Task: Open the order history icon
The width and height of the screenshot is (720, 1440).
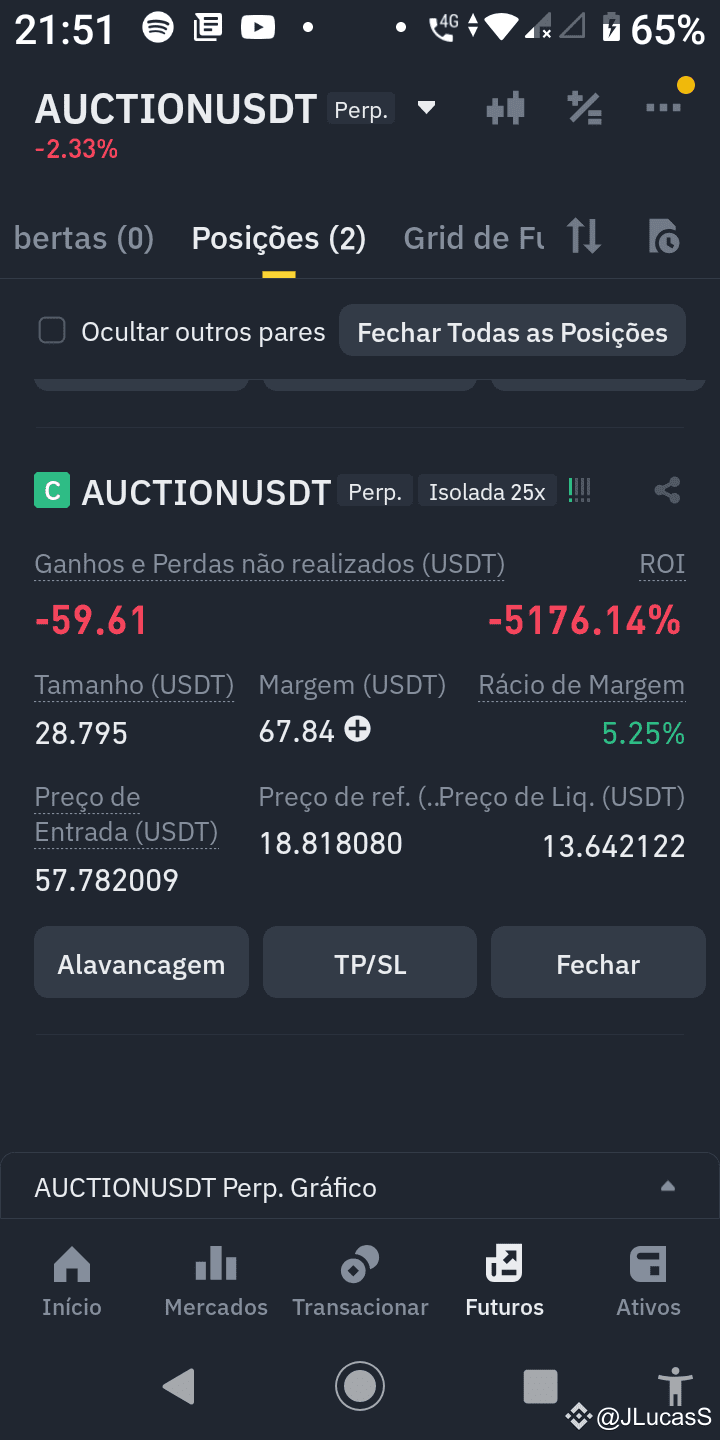Action: pyautogui.click(x=664, y=237)
